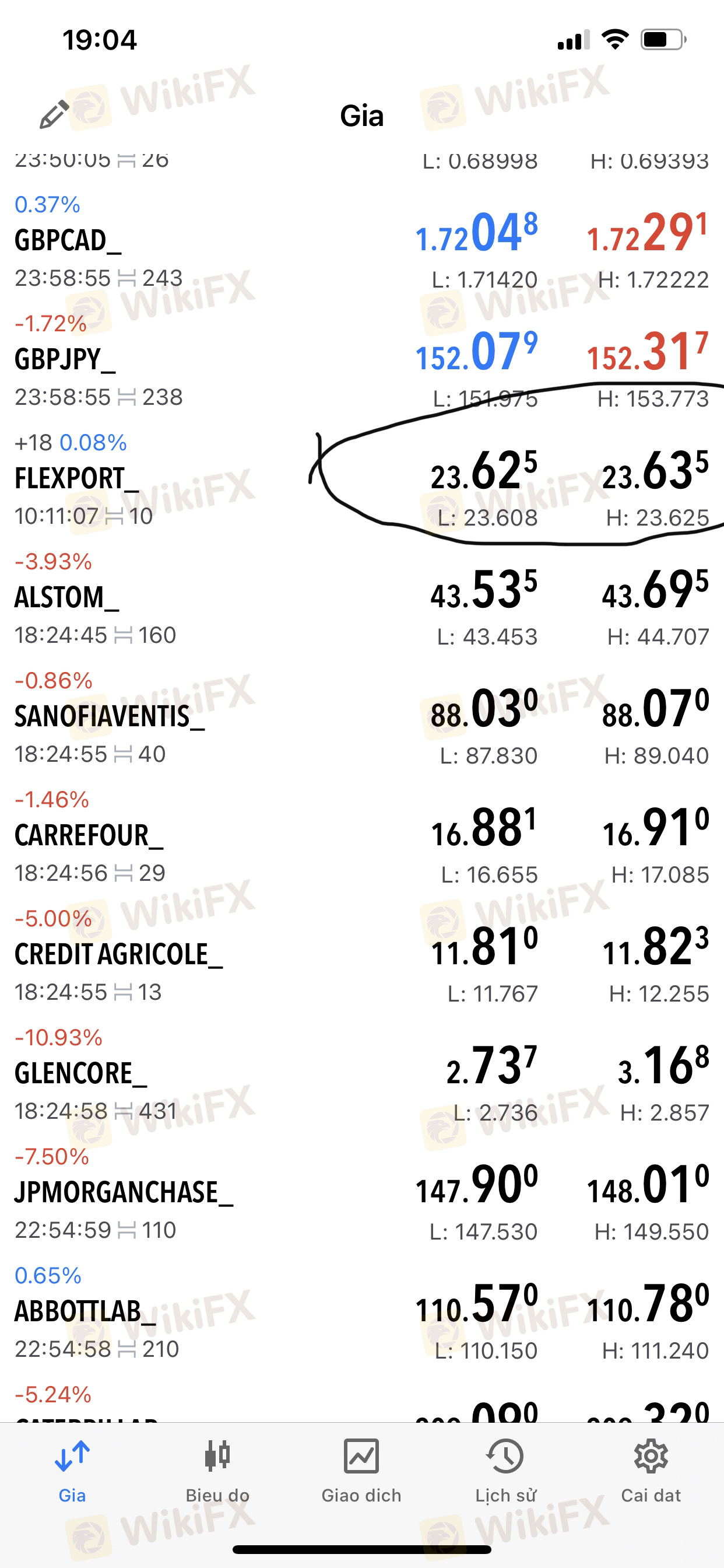724x1568 pixels.
Task: Tap the pencil edit icon
Action: click(54, 114)
